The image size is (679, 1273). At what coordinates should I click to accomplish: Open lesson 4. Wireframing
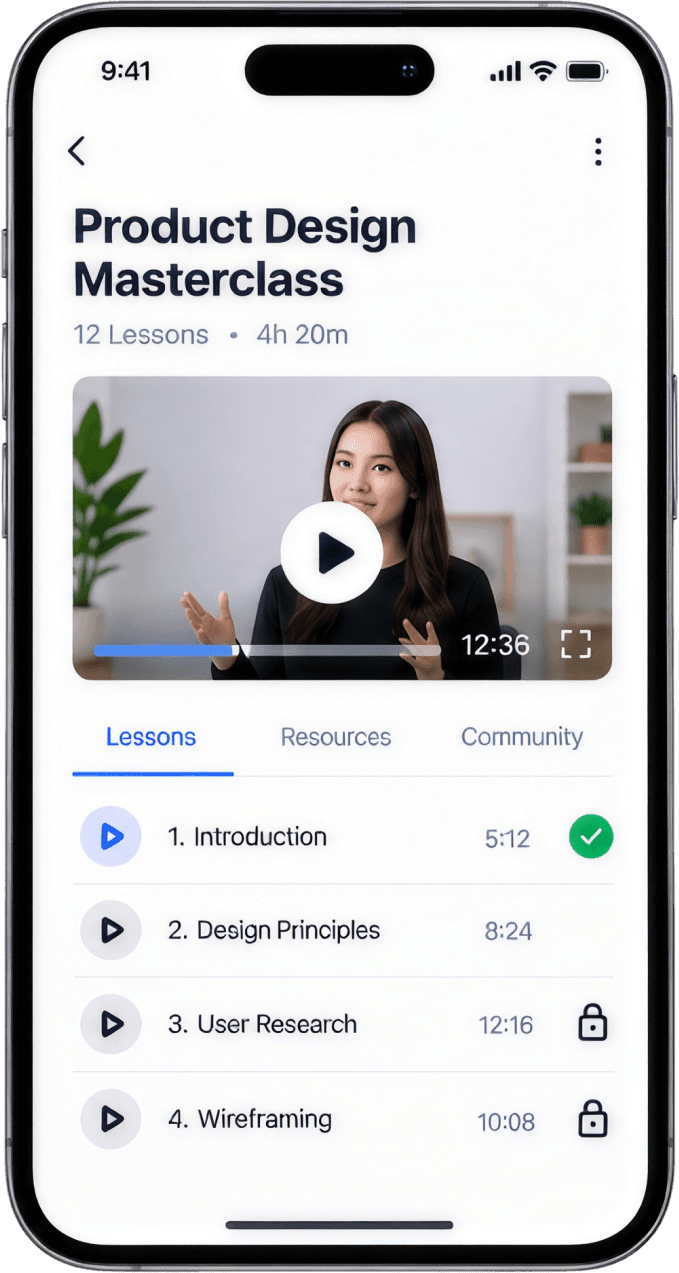(343, 1119)
